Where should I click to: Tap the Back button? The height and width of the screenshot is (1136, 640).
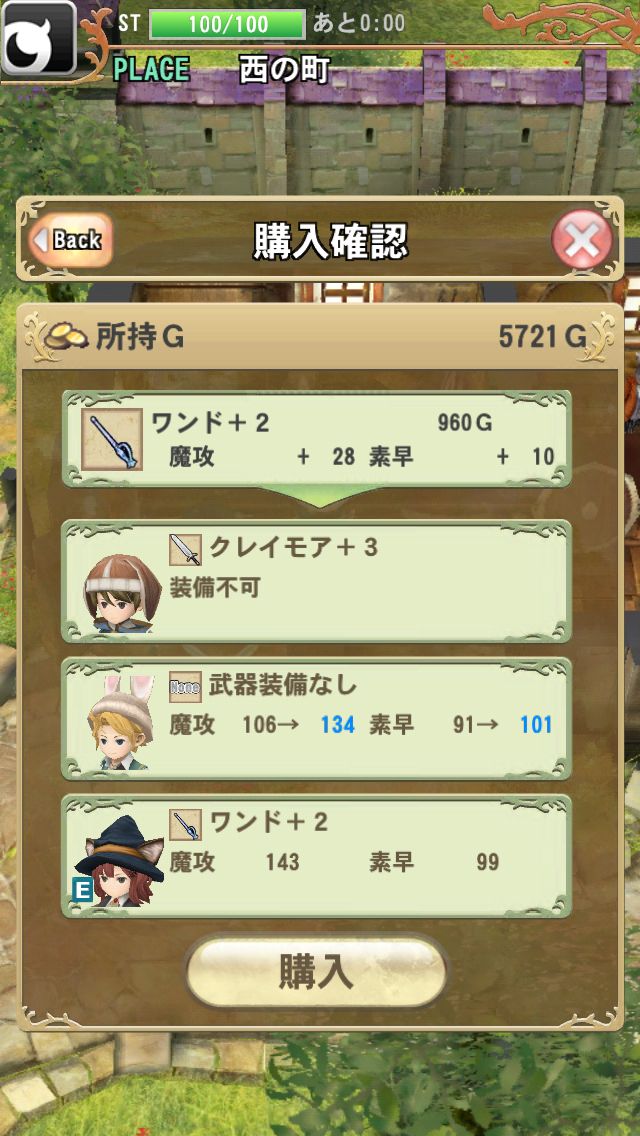(x=70, y=239)
